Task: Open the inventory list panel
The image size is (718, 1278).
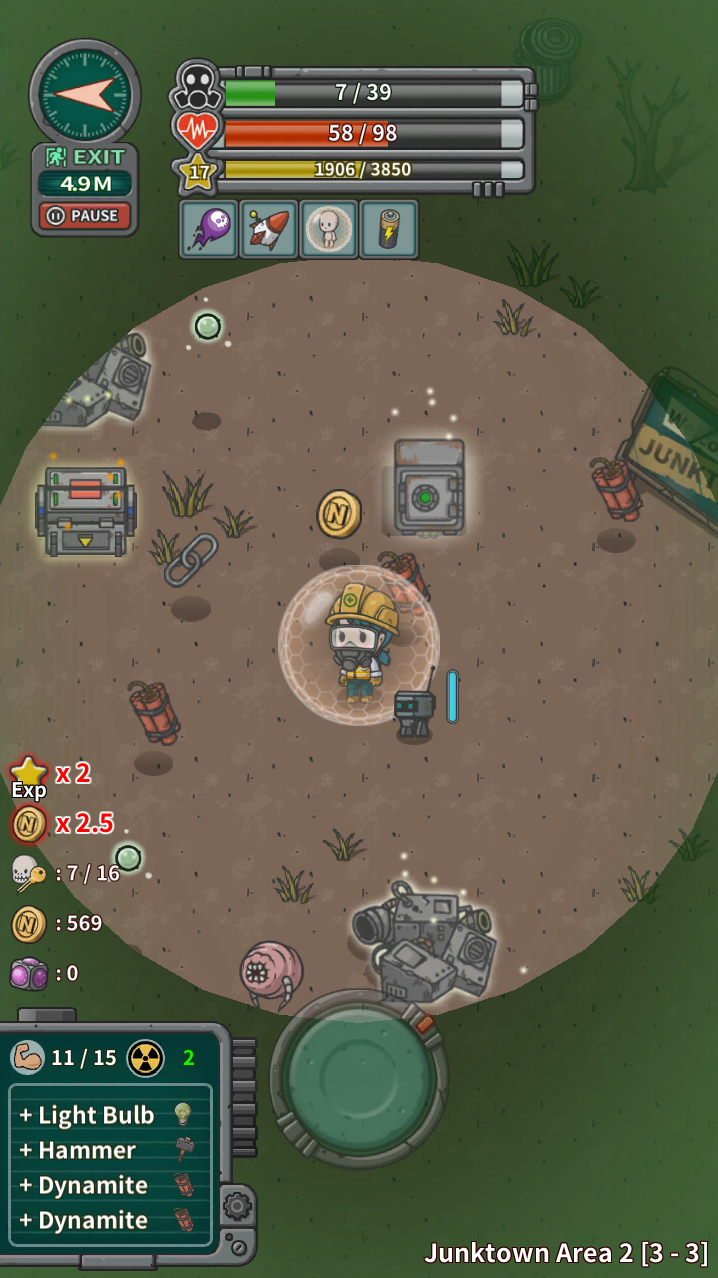Action: (x=110, y=1167)
